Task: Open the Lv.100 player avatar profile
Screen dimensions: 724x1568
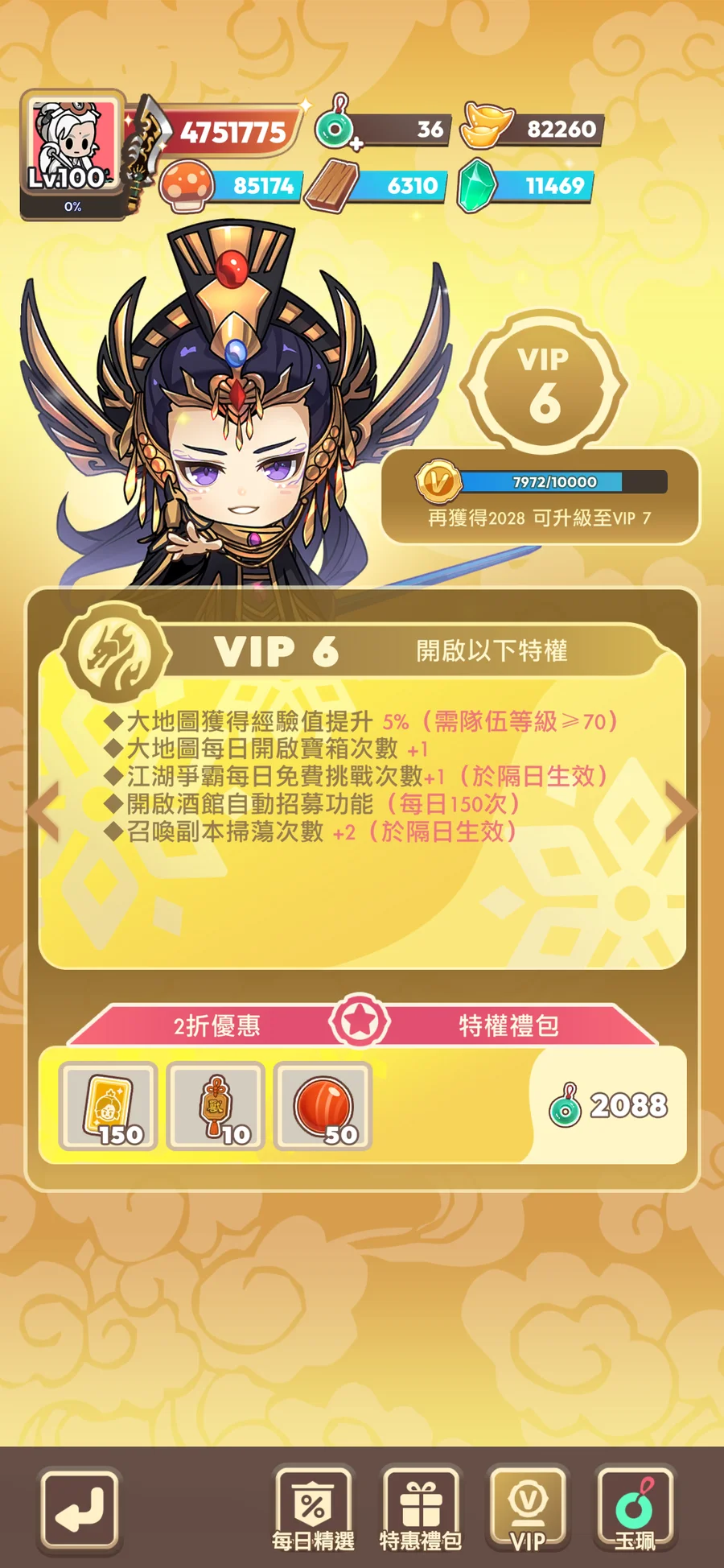Action: pyautogui.click(x=72, y=145)
